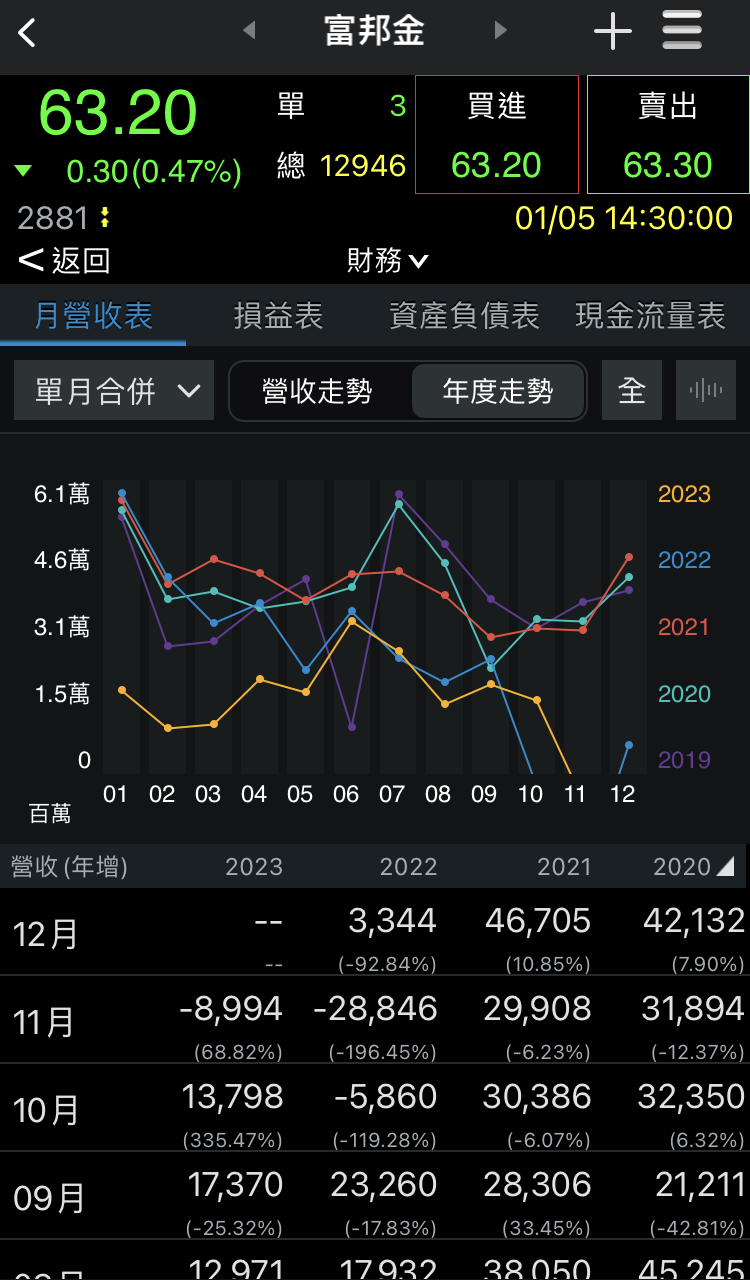Open the 單月合併 dropdown
The image size is (750, 1280).
114,391
